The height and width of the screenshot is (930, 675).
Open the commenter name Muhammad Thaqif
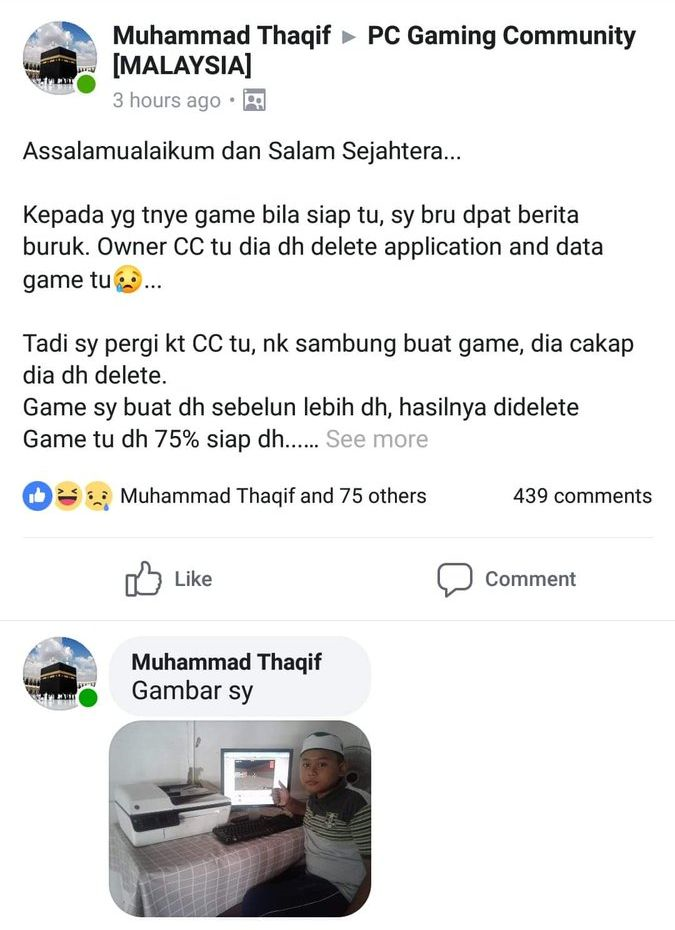coord(226,662)
